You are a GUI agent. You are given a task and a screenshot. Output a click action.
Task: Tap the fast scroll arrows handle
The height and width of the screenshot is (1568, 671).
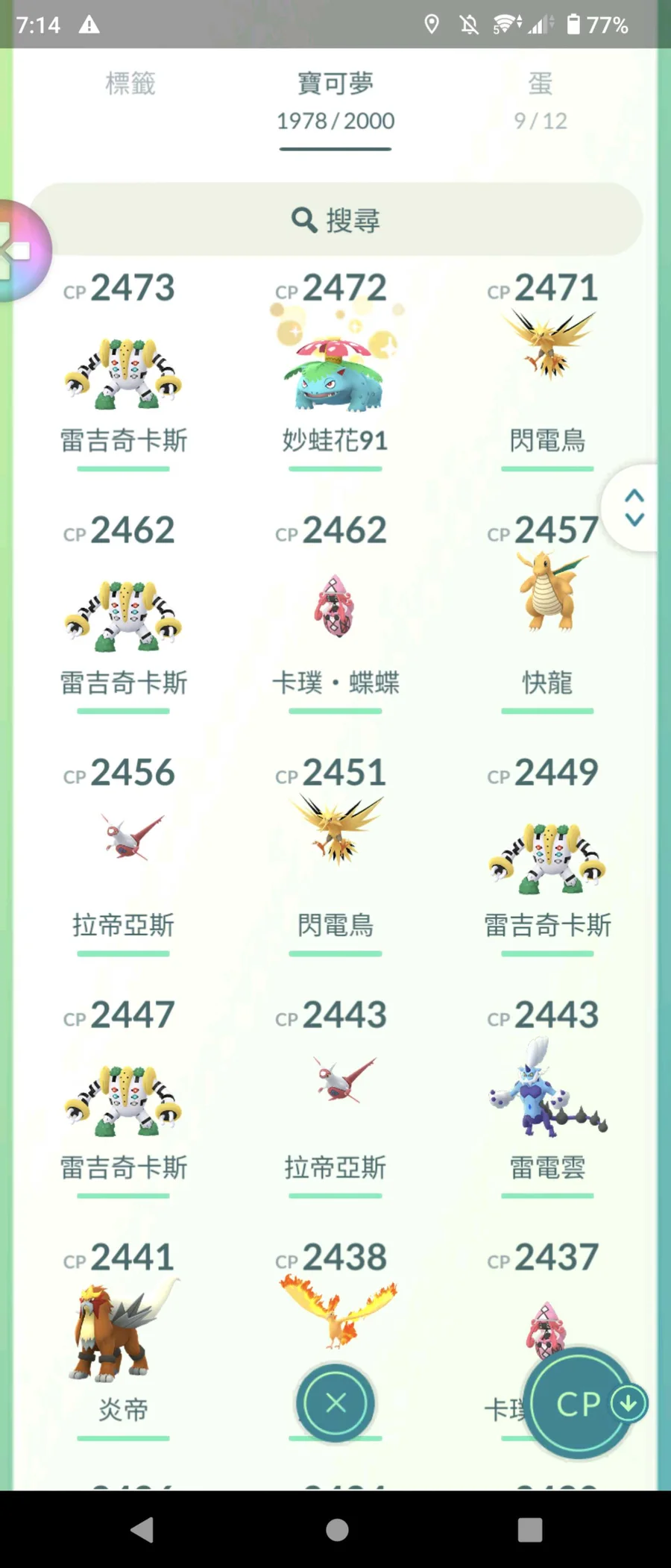tap(634, 507)
